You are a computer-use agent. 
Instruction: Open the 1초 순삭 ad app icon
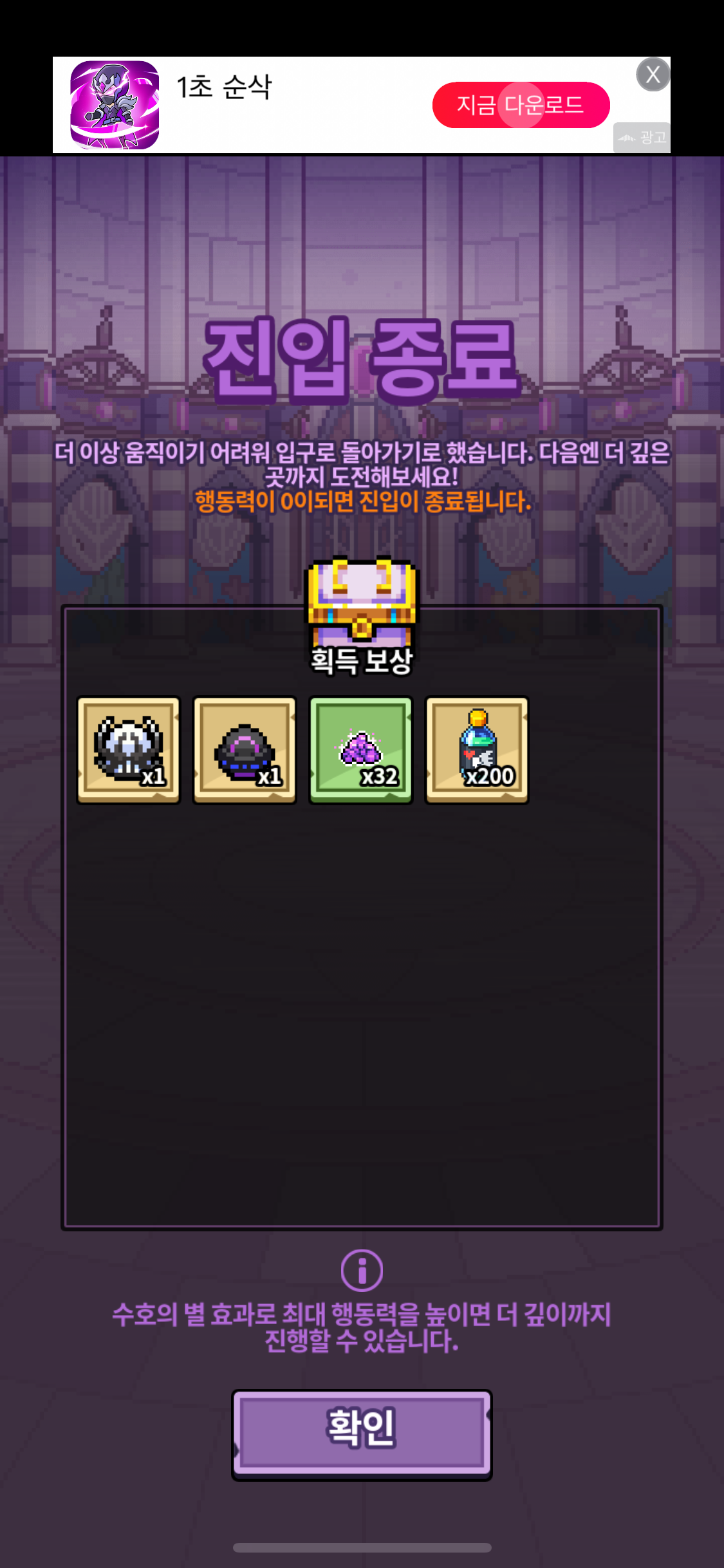click(x=115, y=105)
